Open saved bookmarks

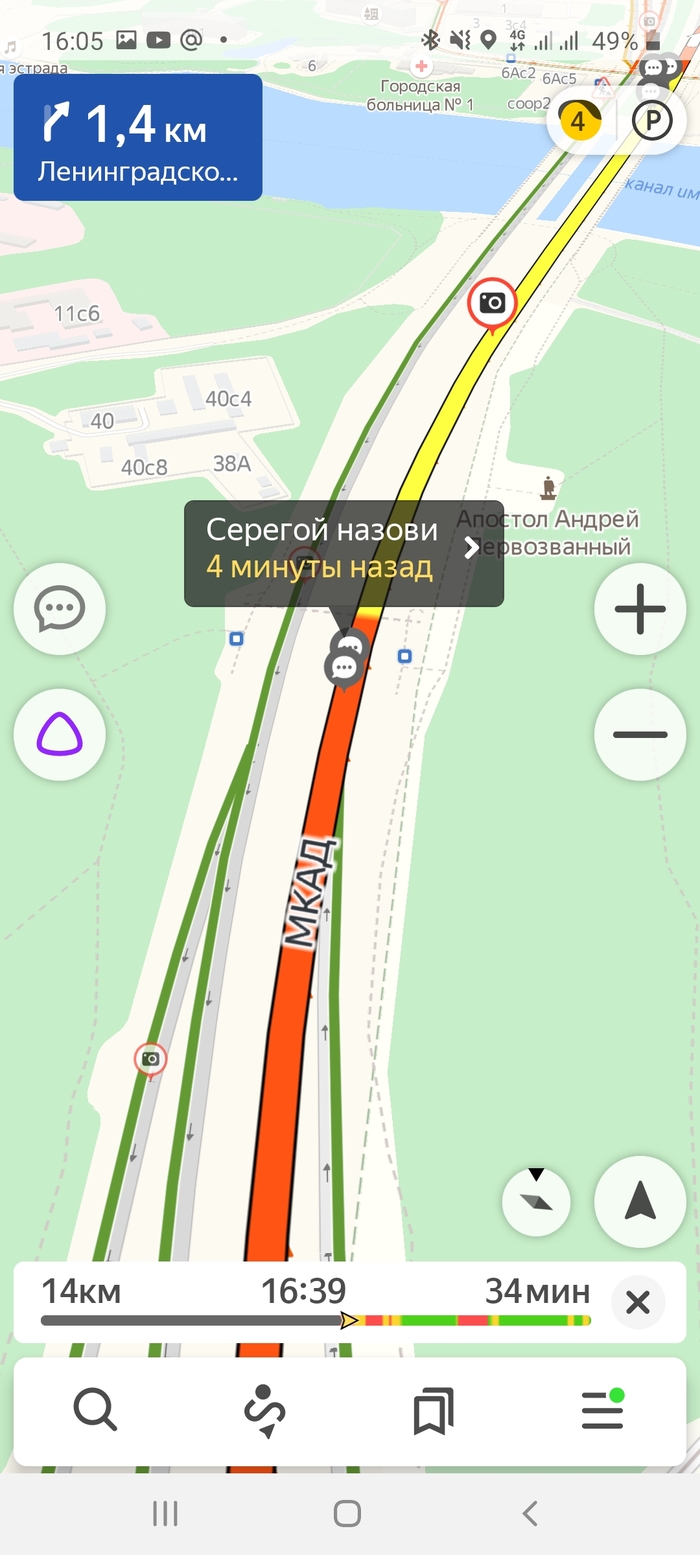click(x=433, y=1411)
